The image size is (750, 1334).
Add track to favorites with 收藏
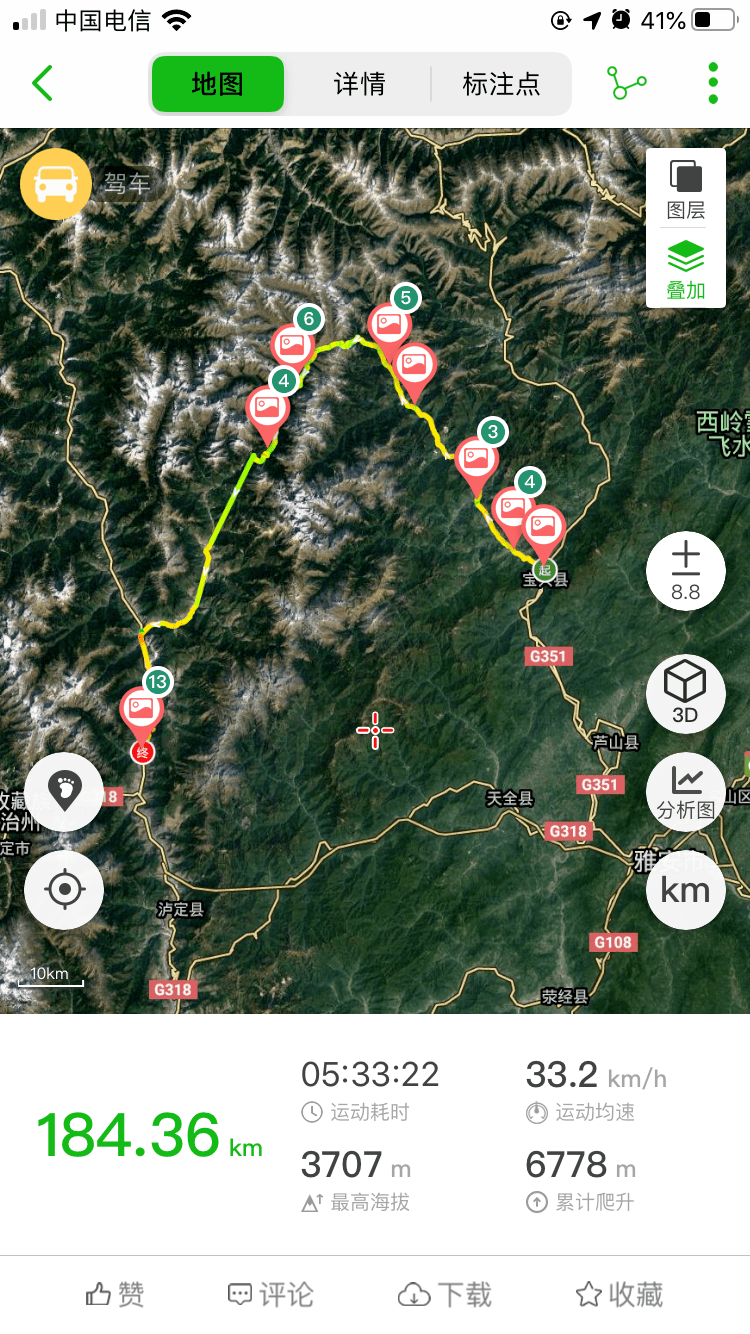coord(618,1295)
